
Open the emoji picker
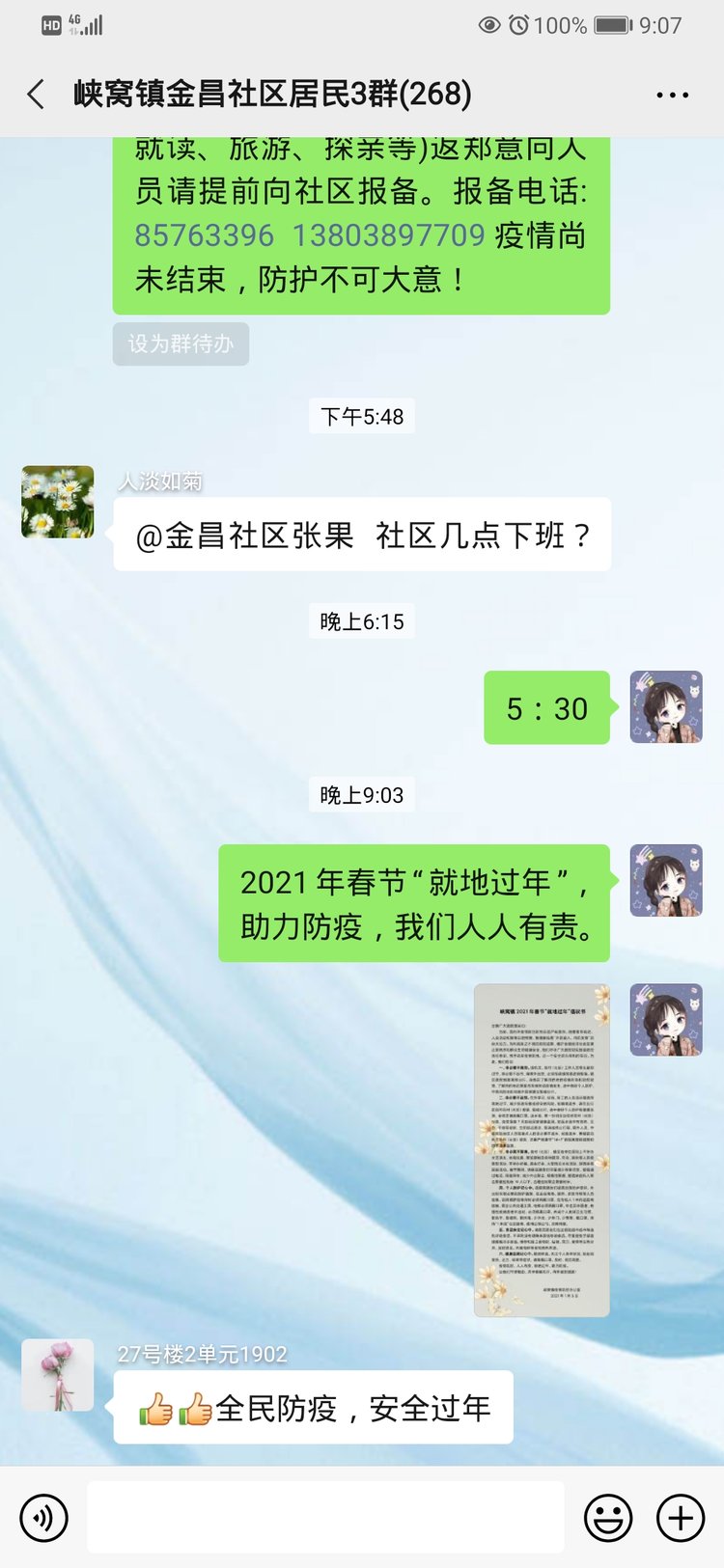(x=608, y=1518)
